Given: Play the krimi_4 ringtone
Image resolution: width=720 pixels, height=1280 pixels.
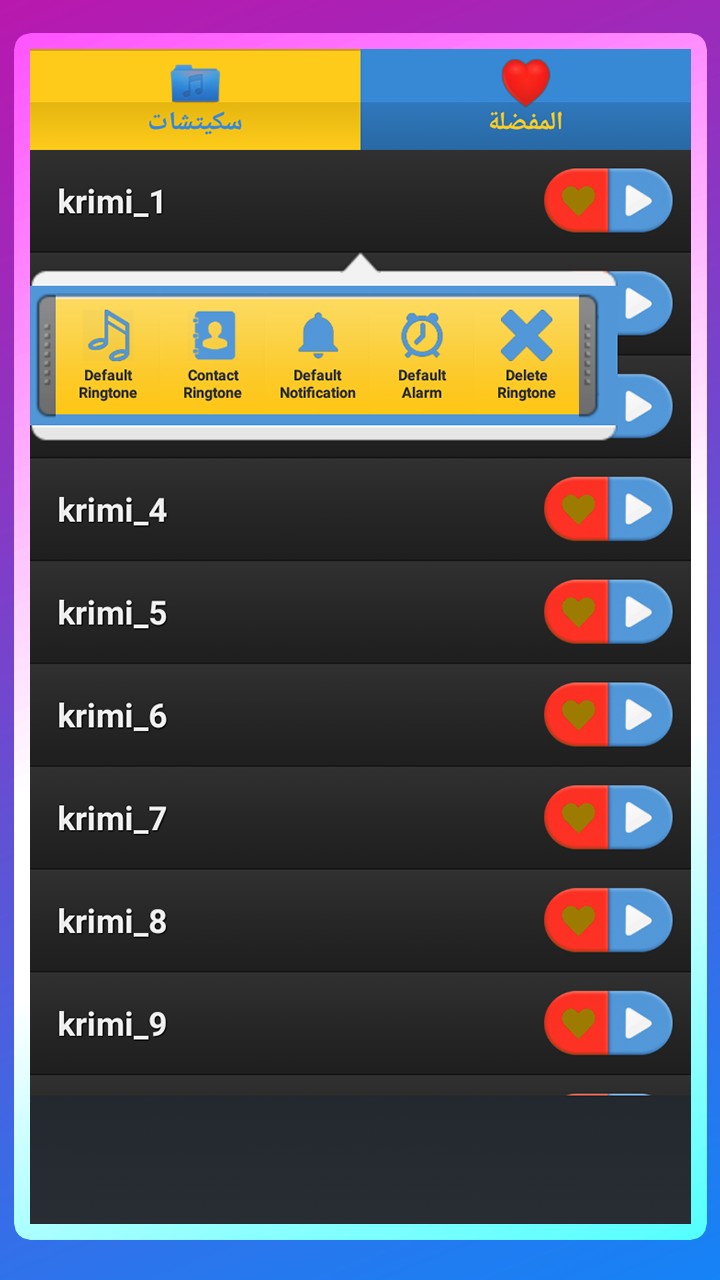Looking at the screenshot, I should pyautogui.click(x=639, y=509).
